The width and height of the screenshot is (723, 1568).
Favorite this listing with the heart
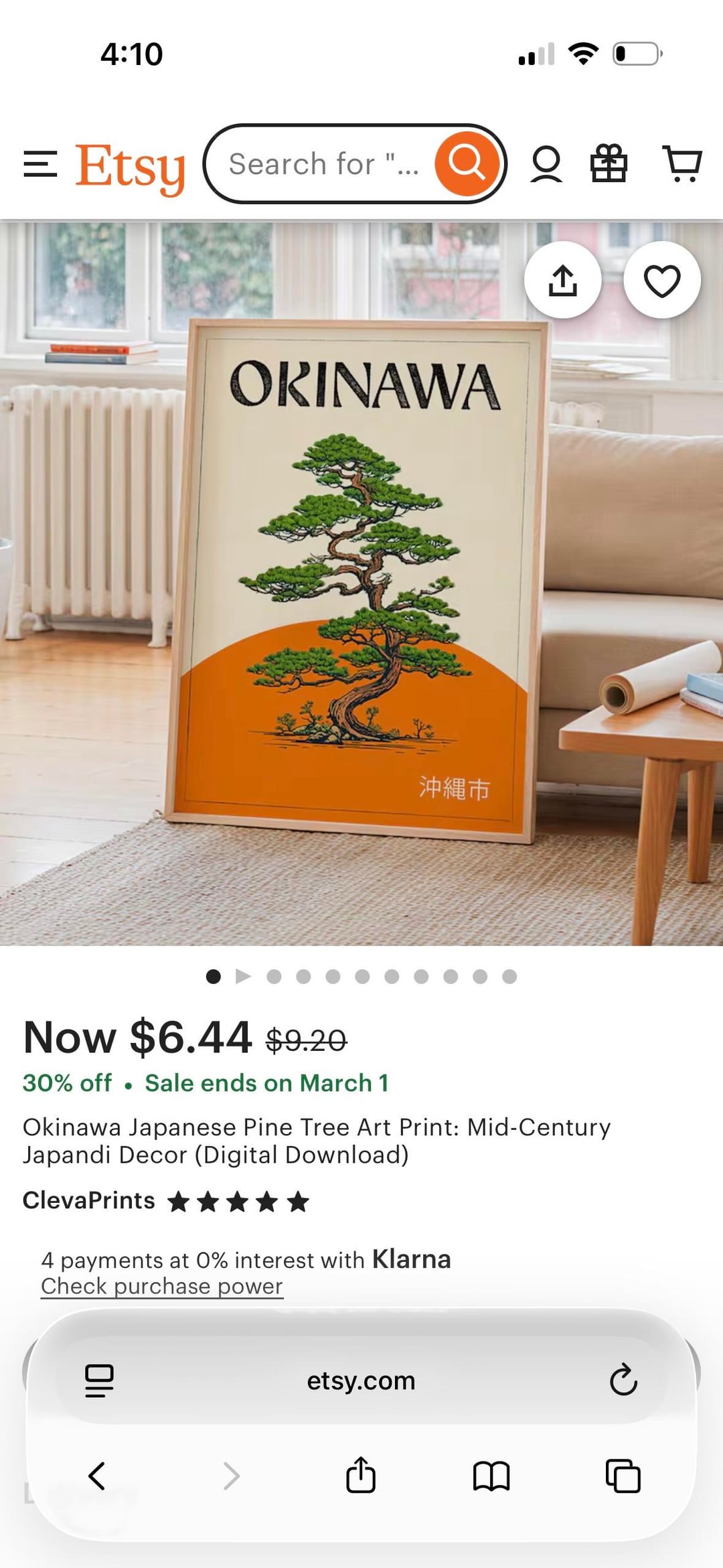click(661, 280)
